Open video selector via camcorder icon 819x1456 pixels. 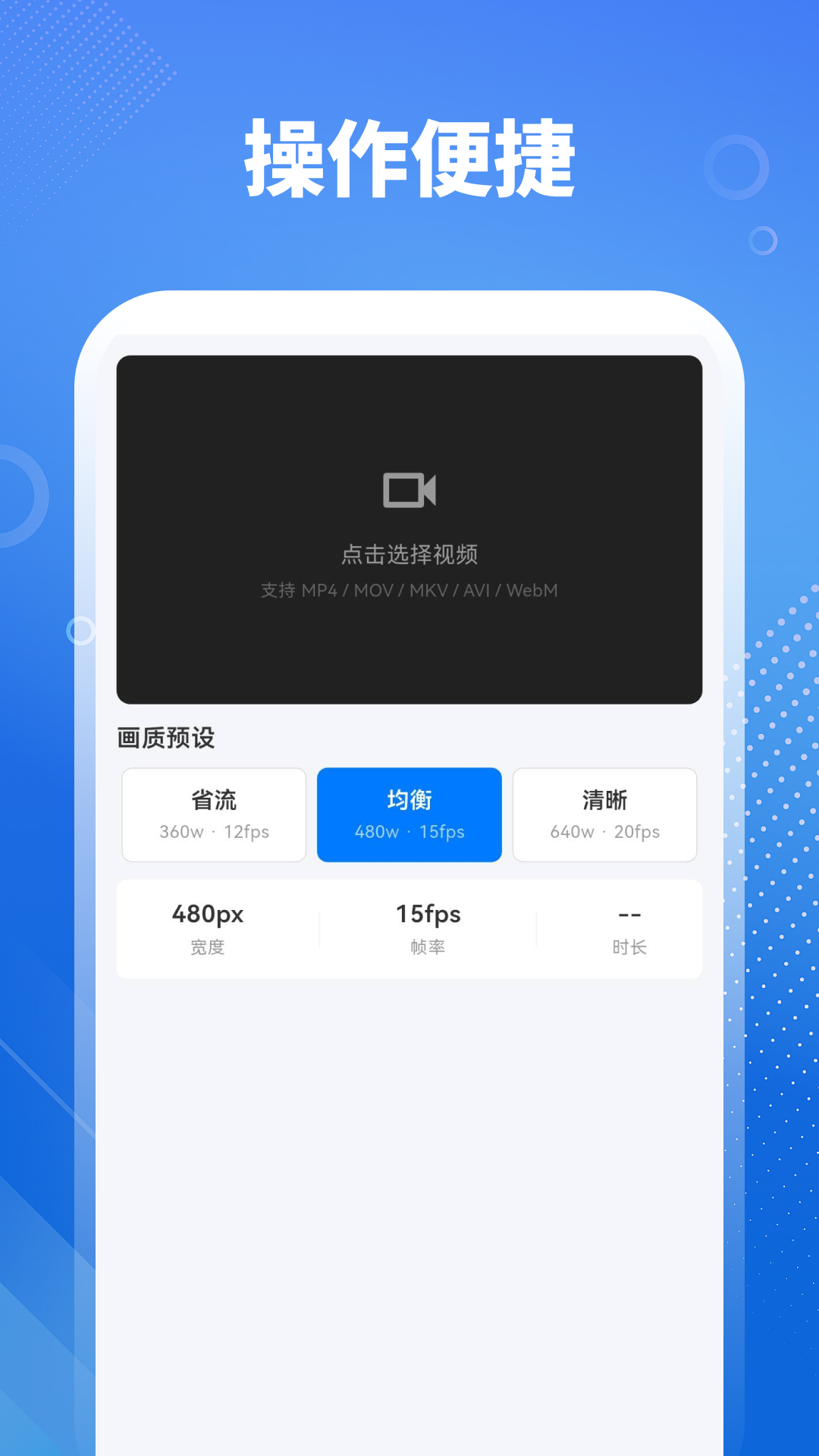409,491
